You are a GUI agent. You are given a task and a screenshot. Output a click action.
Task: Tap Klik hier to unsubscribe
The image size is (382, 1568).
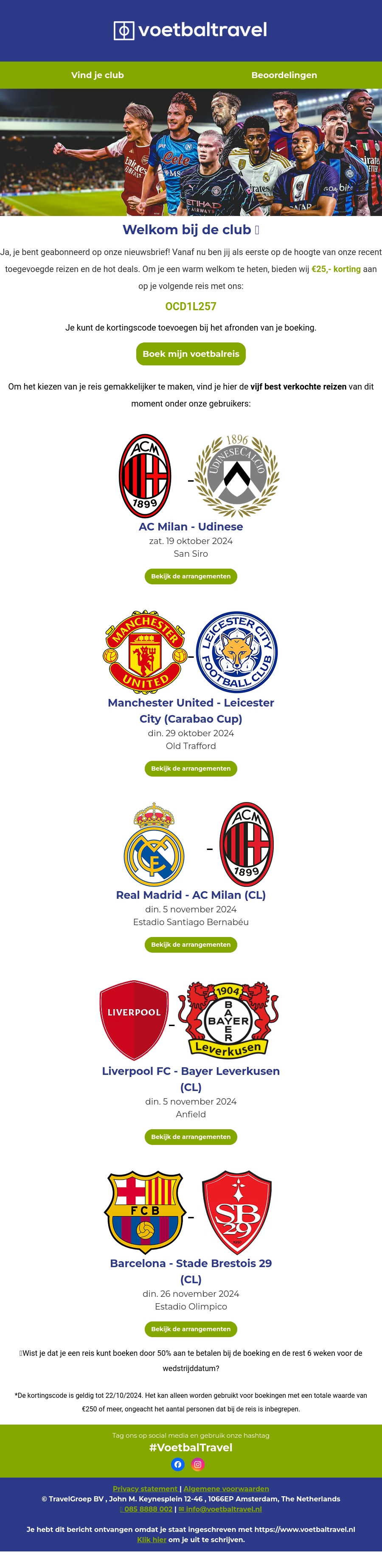[152, 1540]
